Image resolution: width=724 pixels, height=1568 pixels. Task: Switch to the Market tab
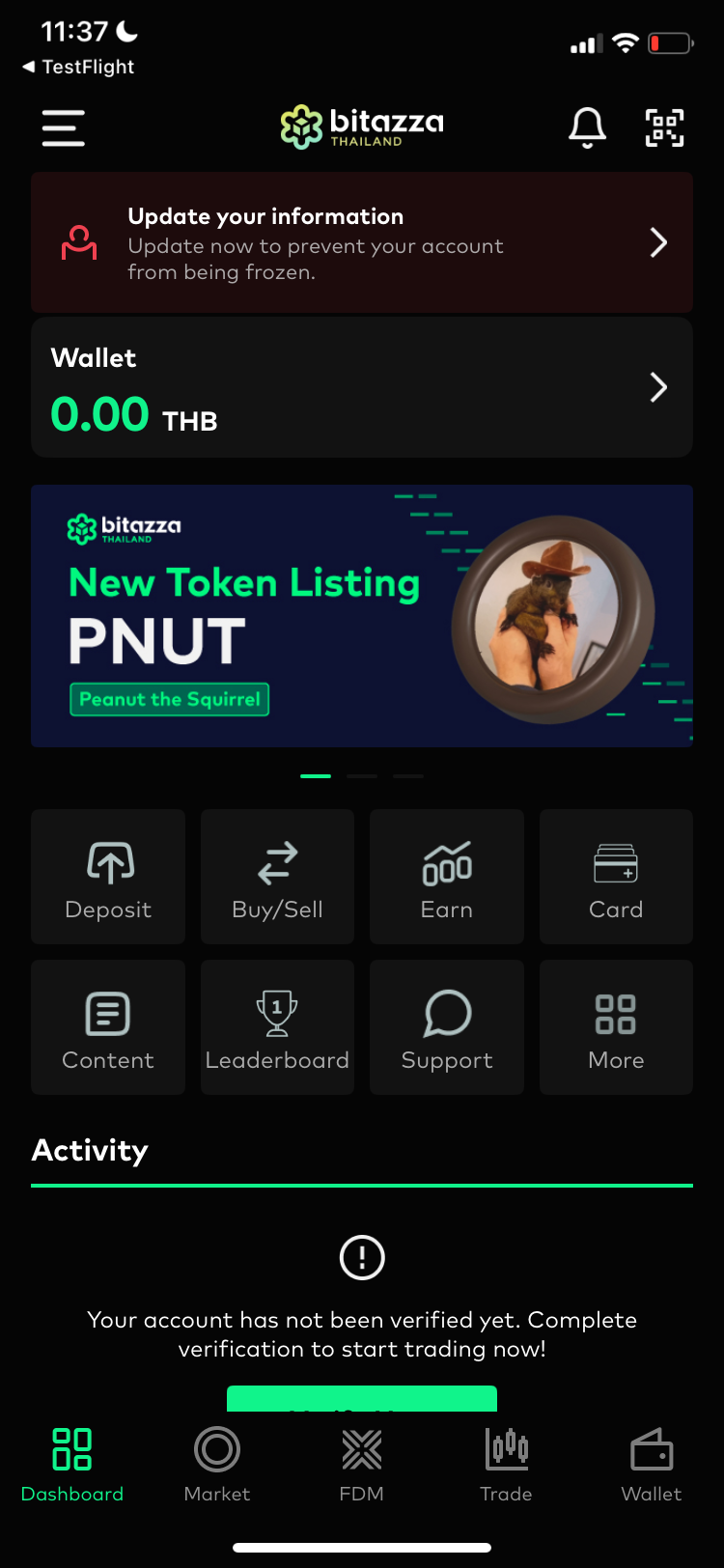point(217,1465)
